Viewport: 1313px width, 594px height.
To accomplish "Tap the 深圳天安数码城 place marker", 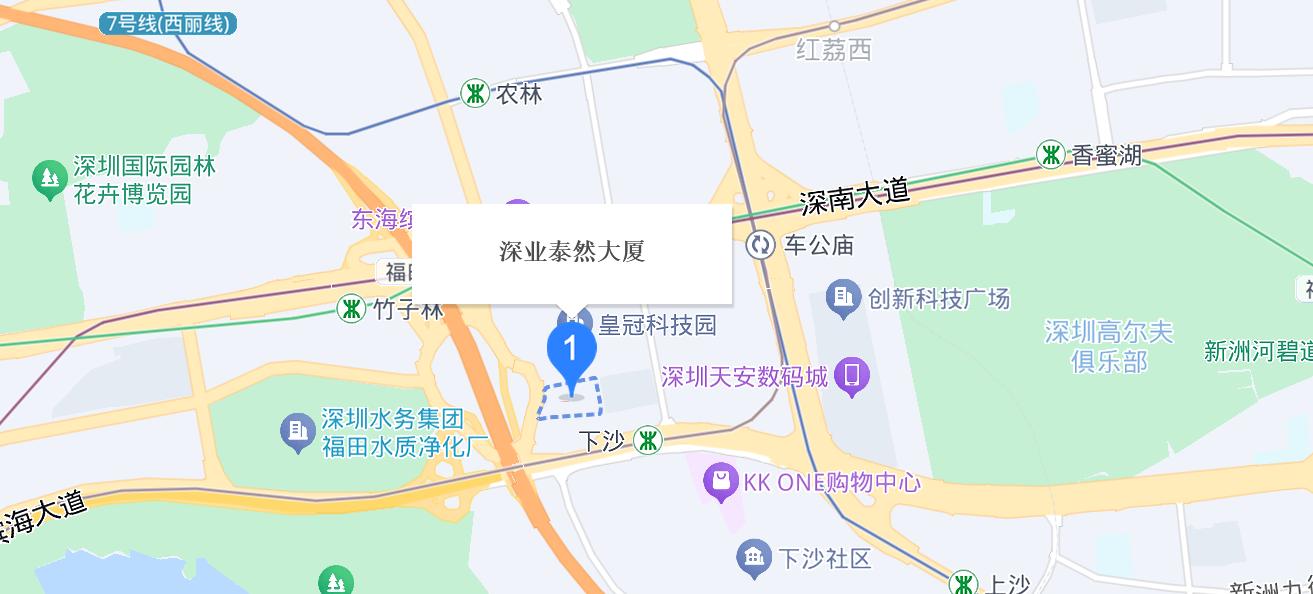I will [x=853, y=376].
